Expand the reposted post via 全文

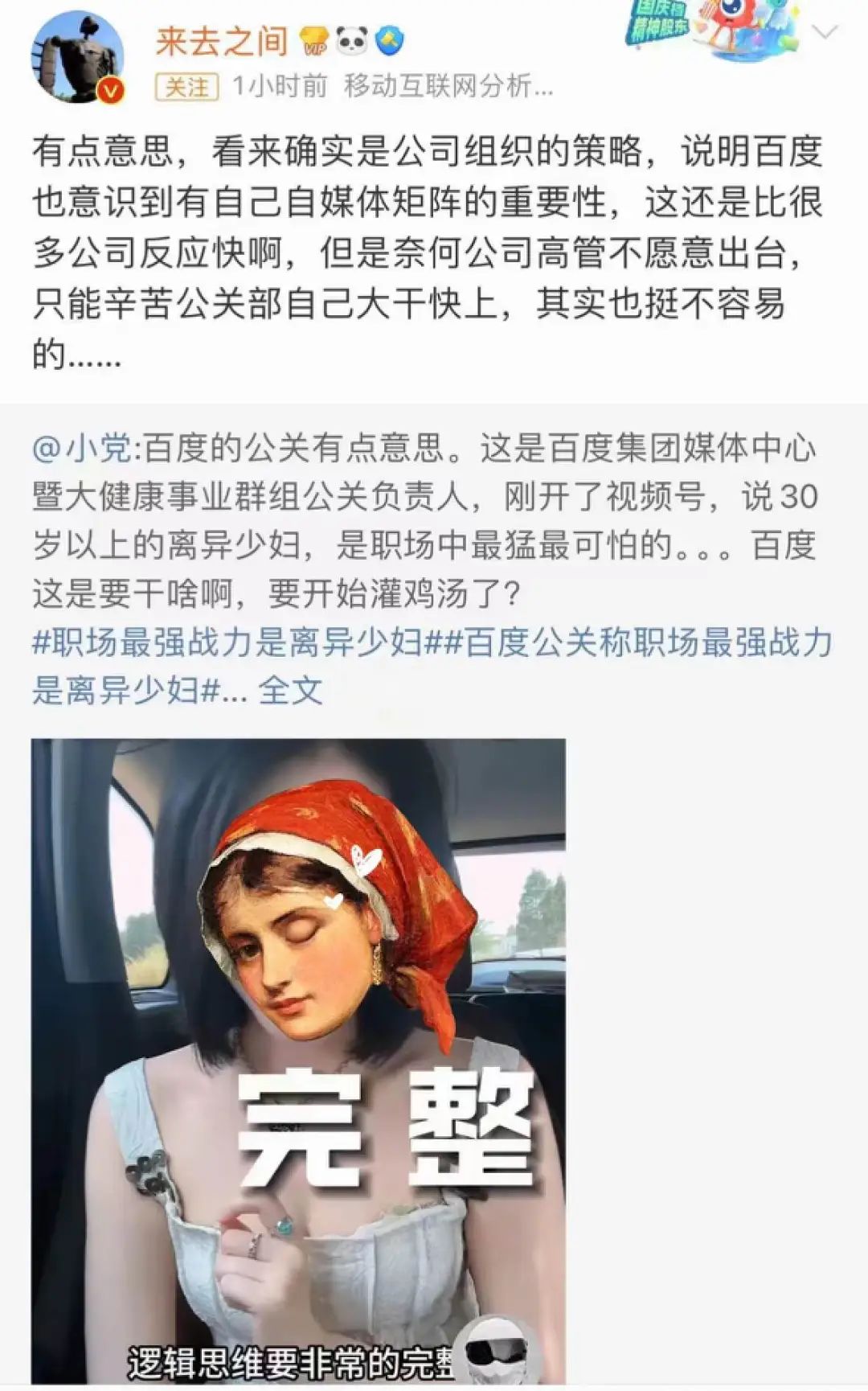click(x=290, y=691)
